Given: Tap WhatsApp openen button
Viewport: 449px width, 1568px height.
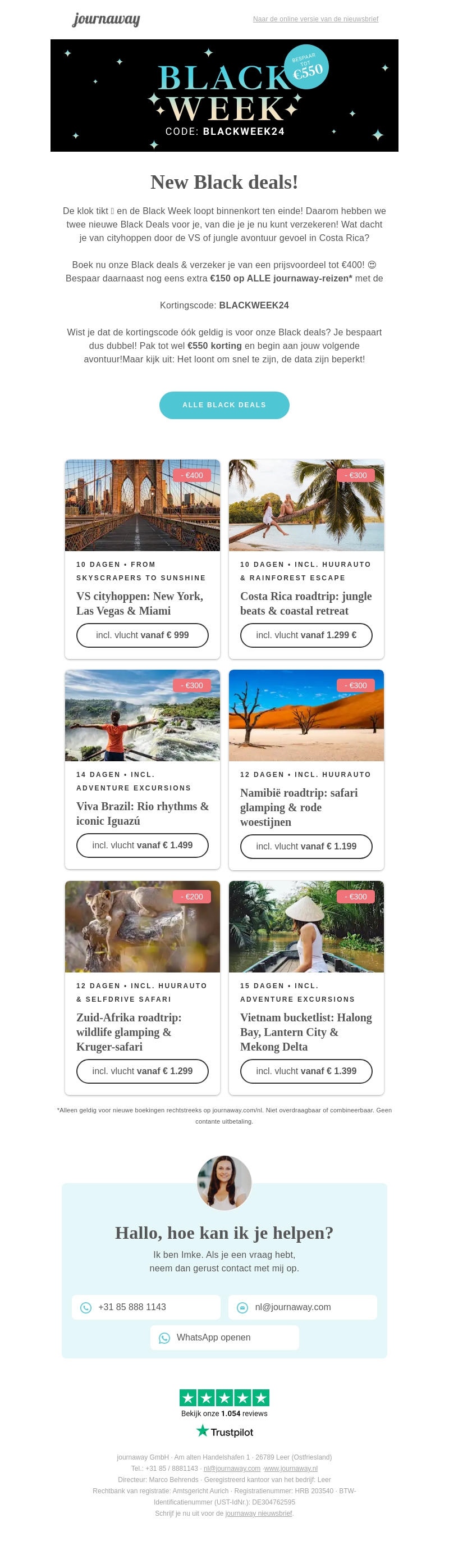Looking at the screenshot, I should [x=224, y=1337].
